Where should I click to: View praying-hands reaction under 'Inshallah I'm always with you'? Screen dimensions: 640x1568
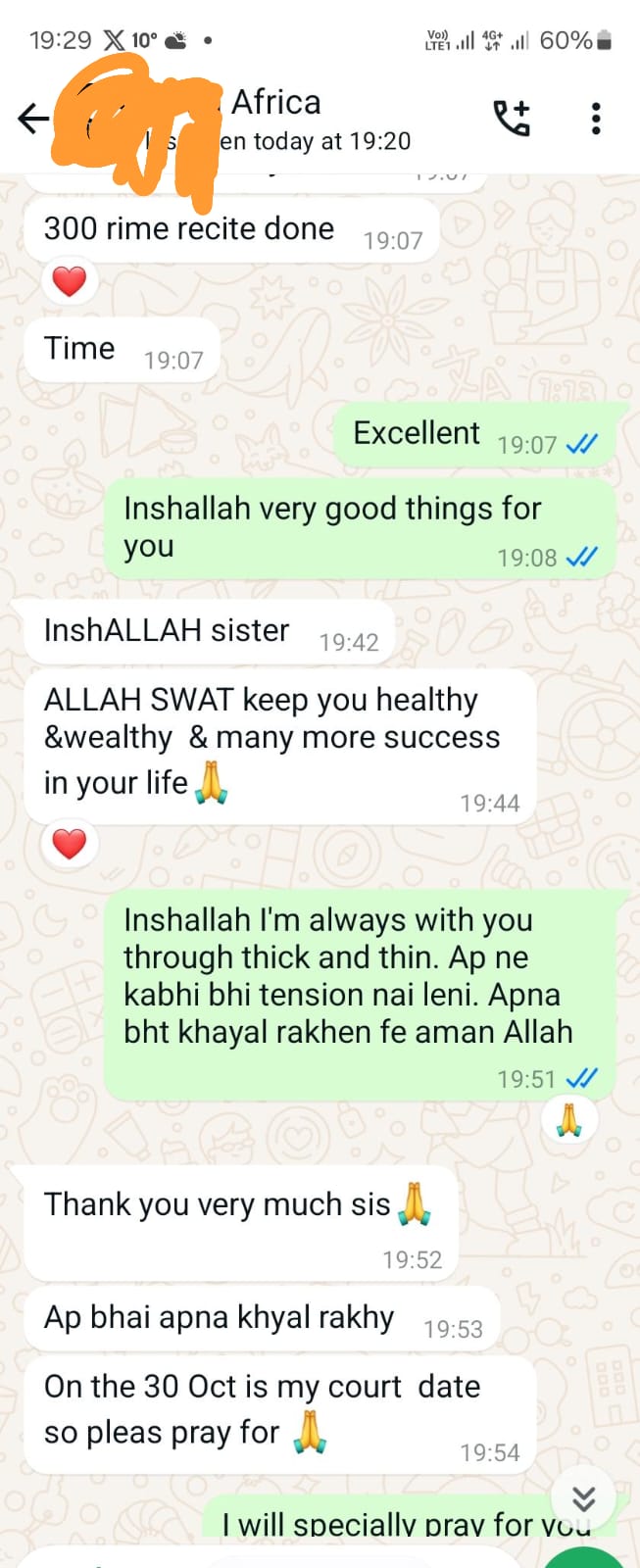tap(568, 1118)
